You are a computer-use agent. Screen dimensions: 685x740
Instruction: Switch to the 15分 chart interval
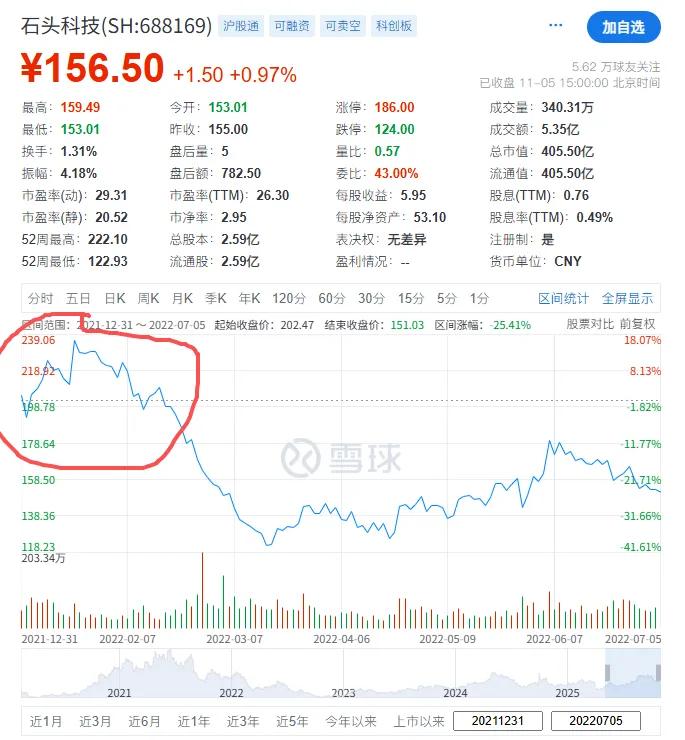(x=411, y=298)
